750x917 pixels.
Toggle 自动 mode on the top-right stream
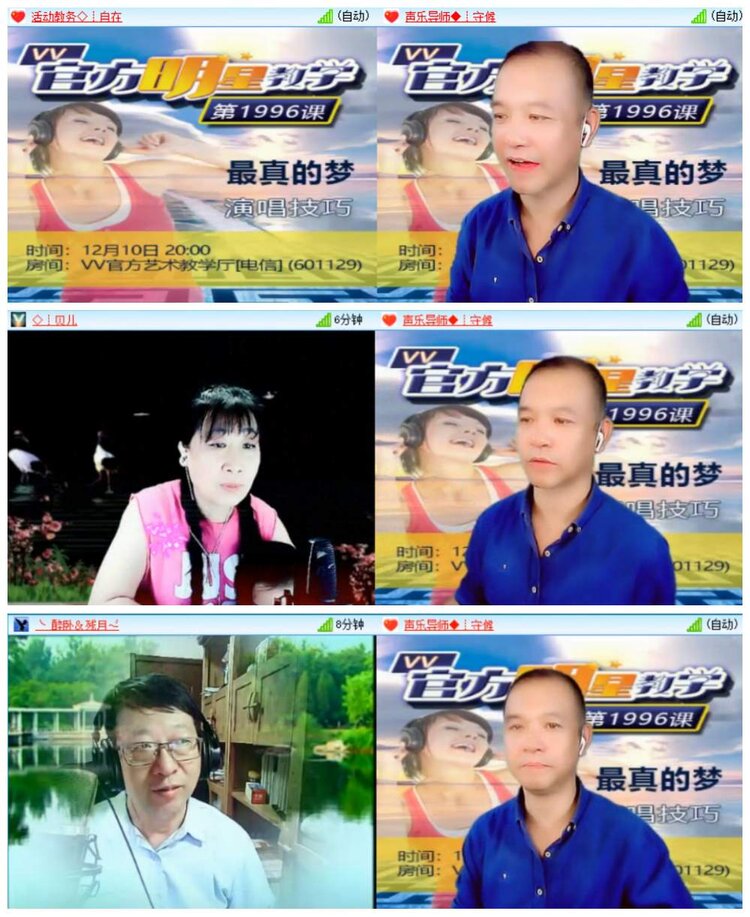click(724, 14)
